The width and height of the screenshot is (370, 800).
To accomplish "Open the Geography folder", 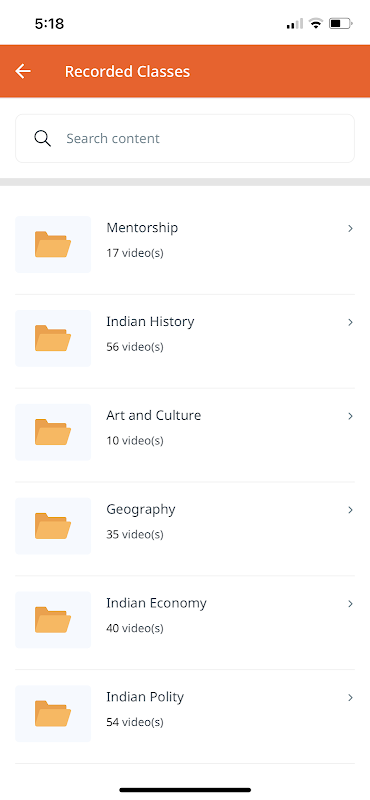I will [x=185, y=526].
